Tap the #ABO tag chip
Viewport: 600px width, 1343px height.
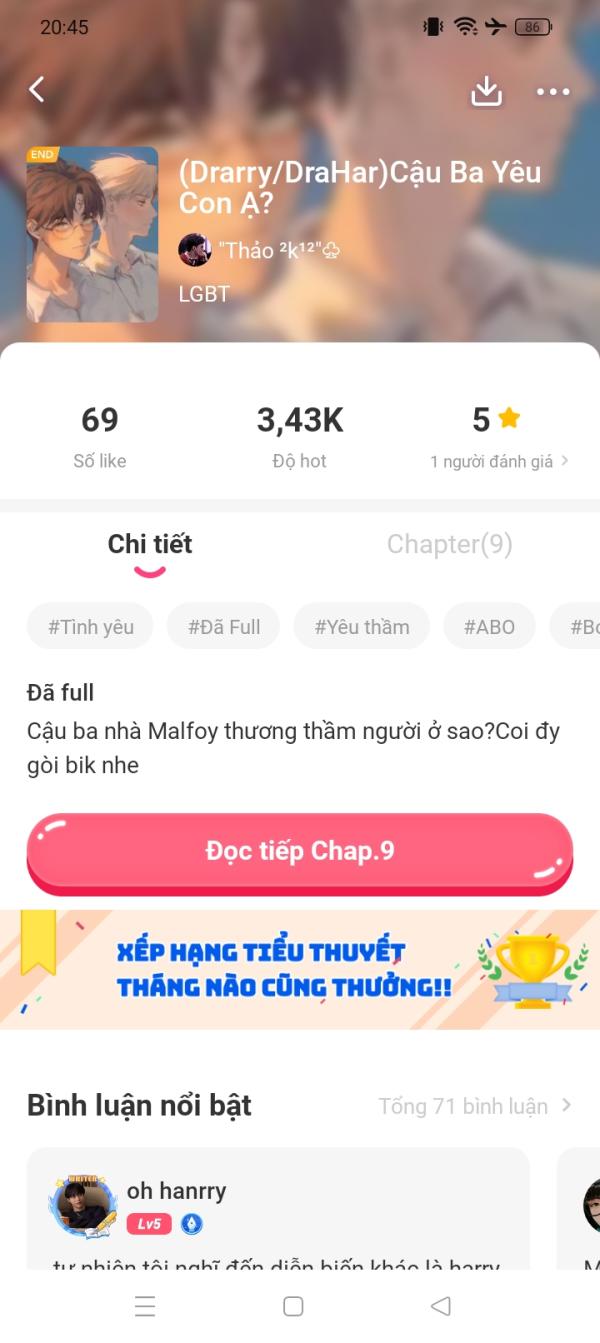click(x=490, y=627)
